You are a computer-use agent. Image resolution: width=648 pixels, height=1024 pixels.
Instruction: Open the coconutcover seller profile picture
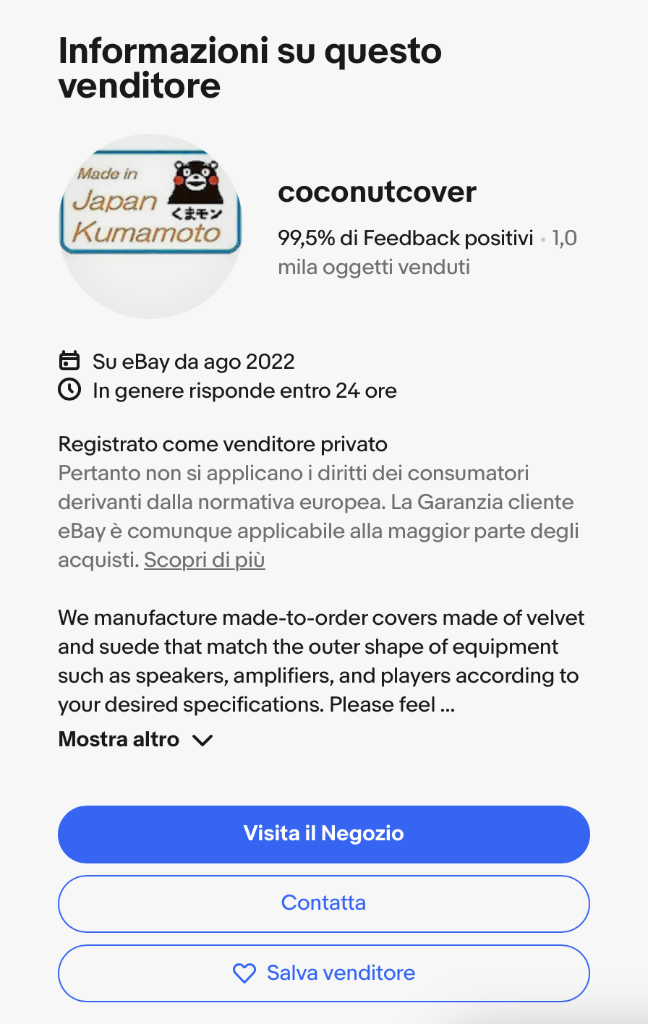coord(150,226)
